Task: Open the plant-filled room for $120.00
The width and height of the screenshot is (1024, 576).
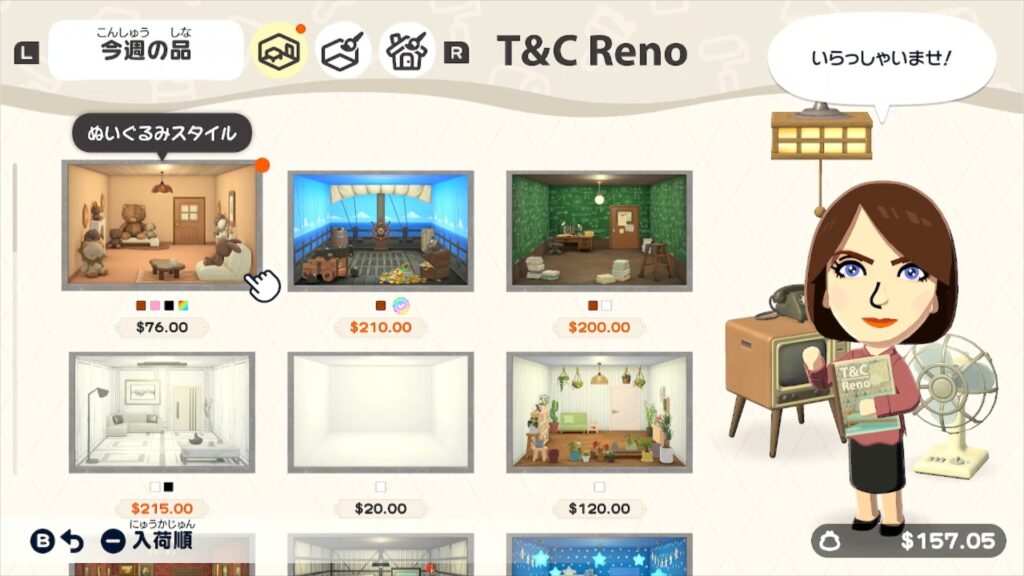Action: pos(599,412)
